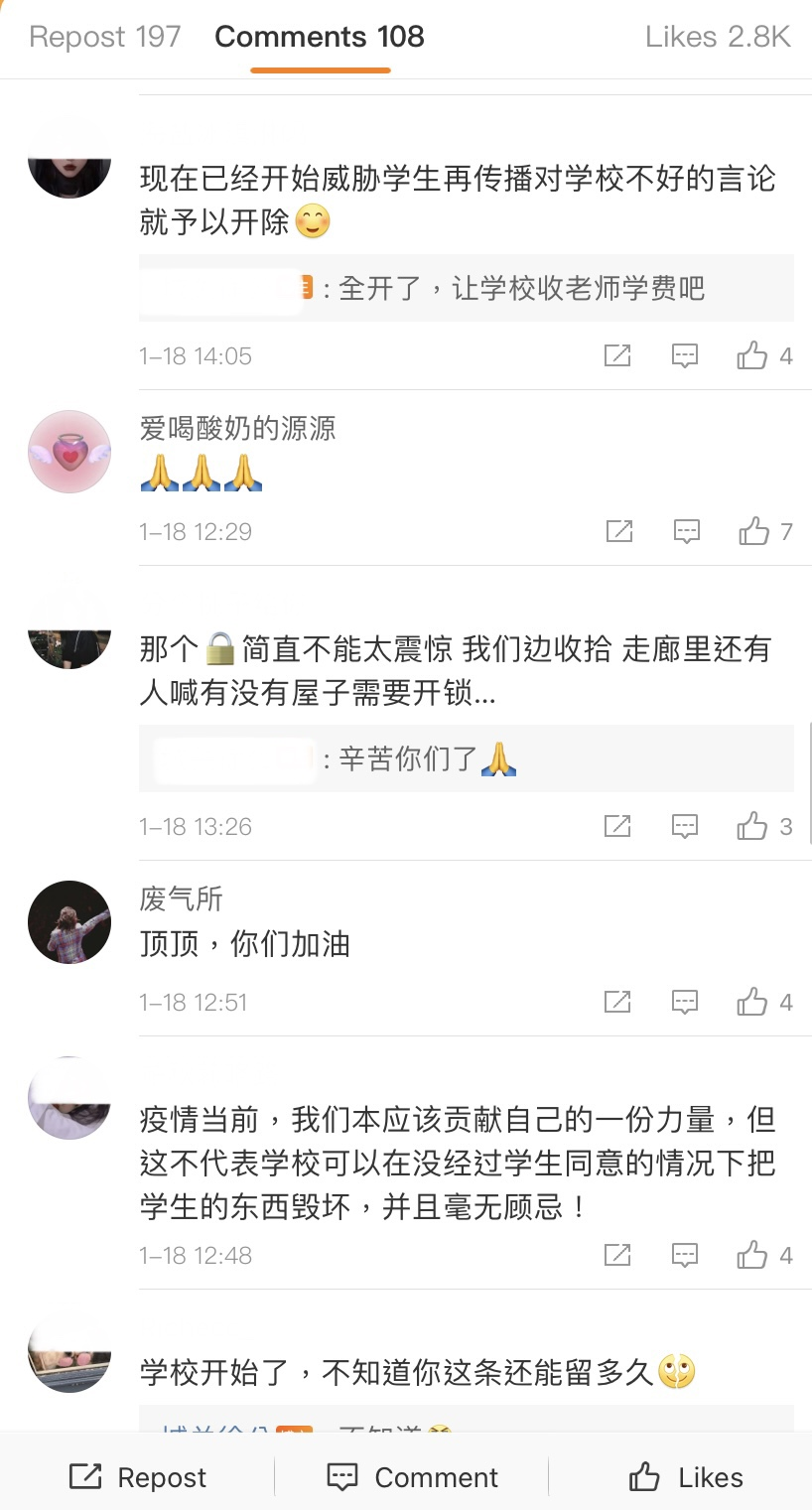Open 爱喝酸奶的源源's profile name
The image size is (812, 1510).
click(235, 428)
